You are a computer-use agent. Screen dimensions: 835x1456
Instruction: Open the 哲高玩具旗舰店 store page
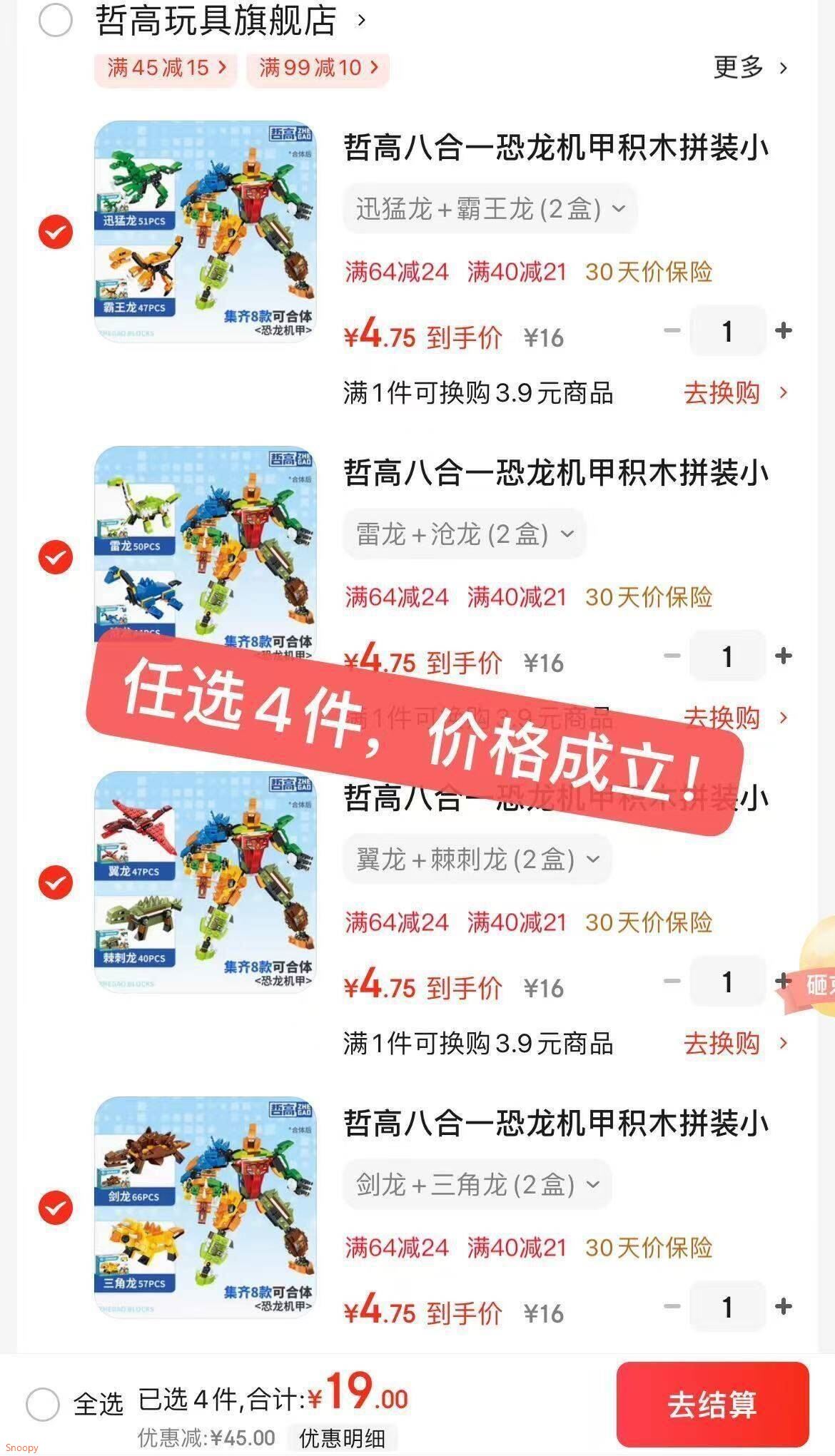tap(217, 21)
